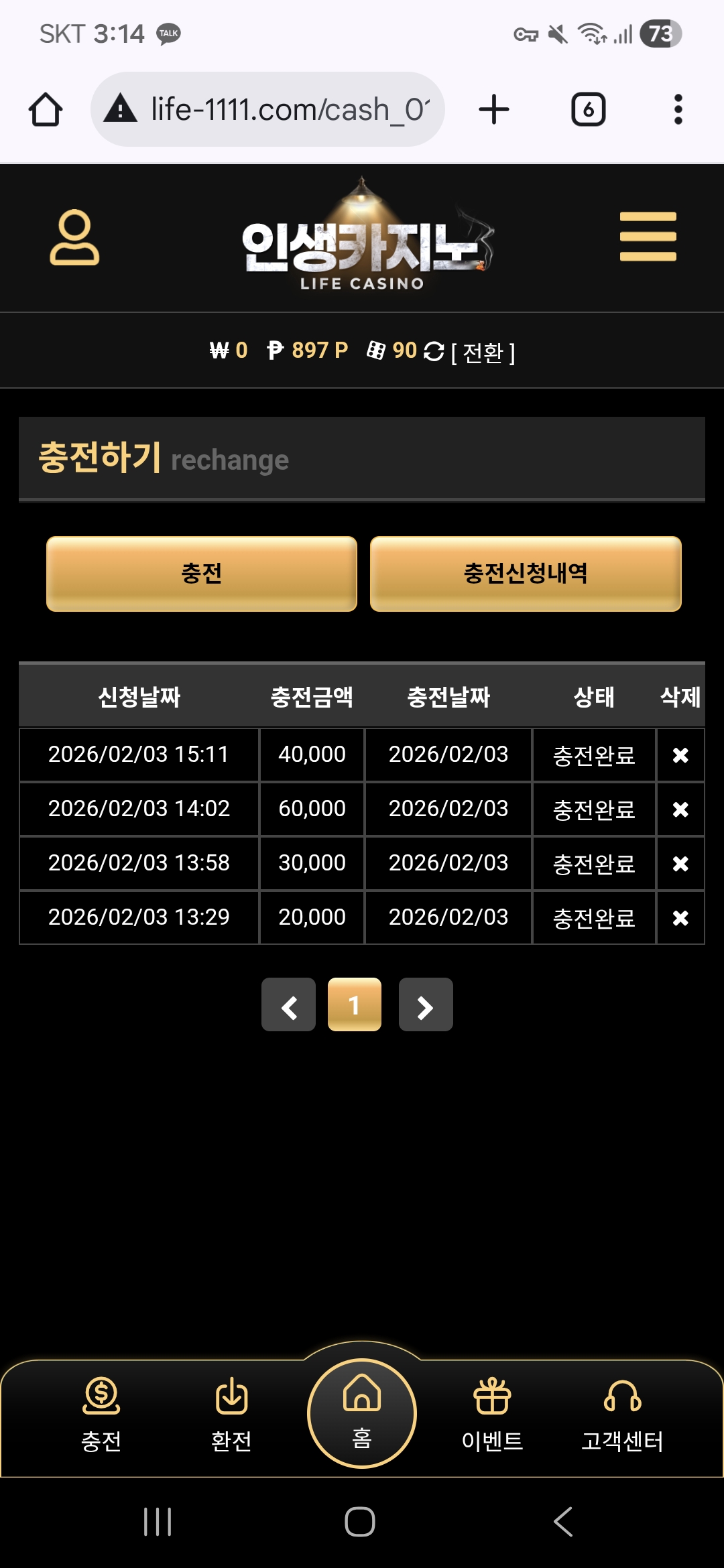Delete the 14:02 60,000 recharge record
Screen dimensions: 724x1568
click(680, 809)
